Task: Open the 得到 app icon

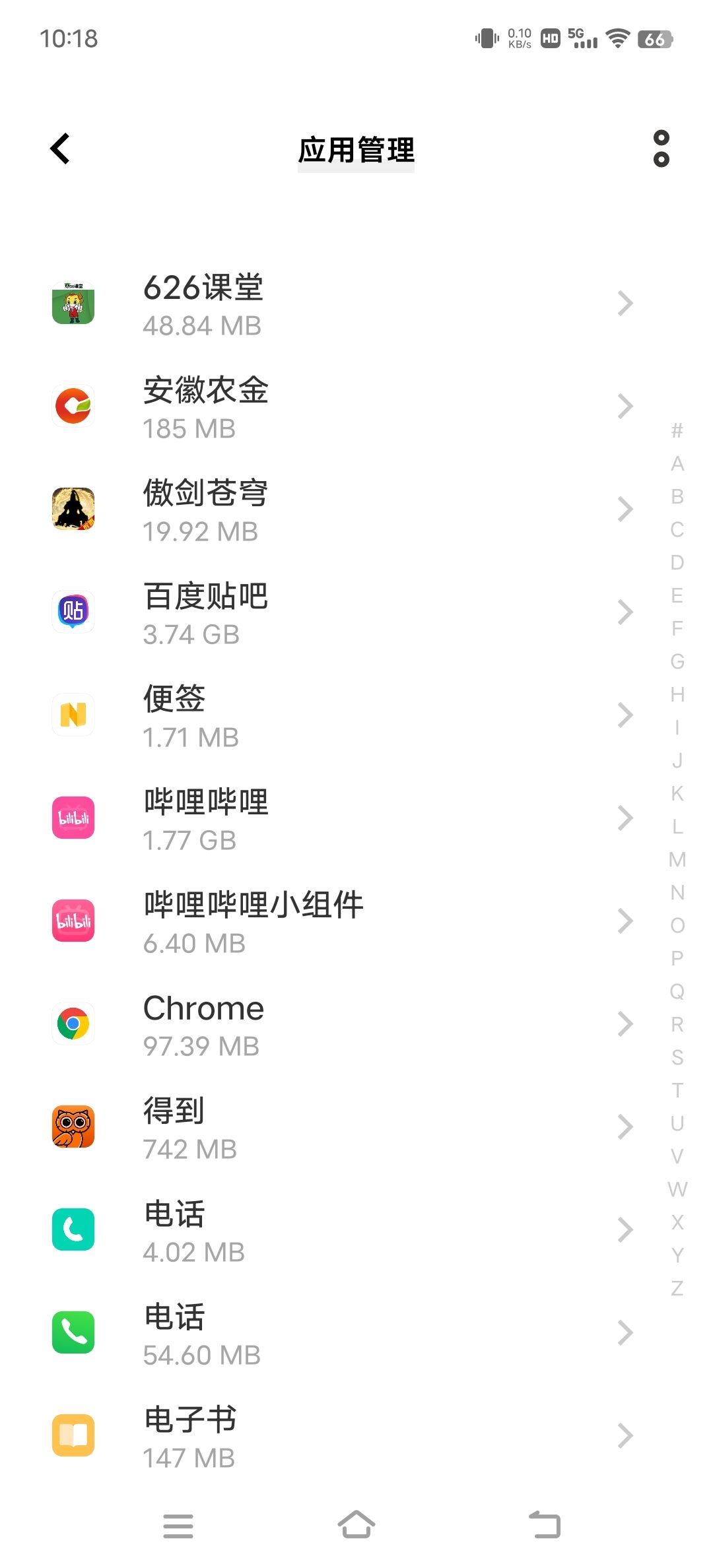Action: pyautogui.click(x=73, y=1127)
